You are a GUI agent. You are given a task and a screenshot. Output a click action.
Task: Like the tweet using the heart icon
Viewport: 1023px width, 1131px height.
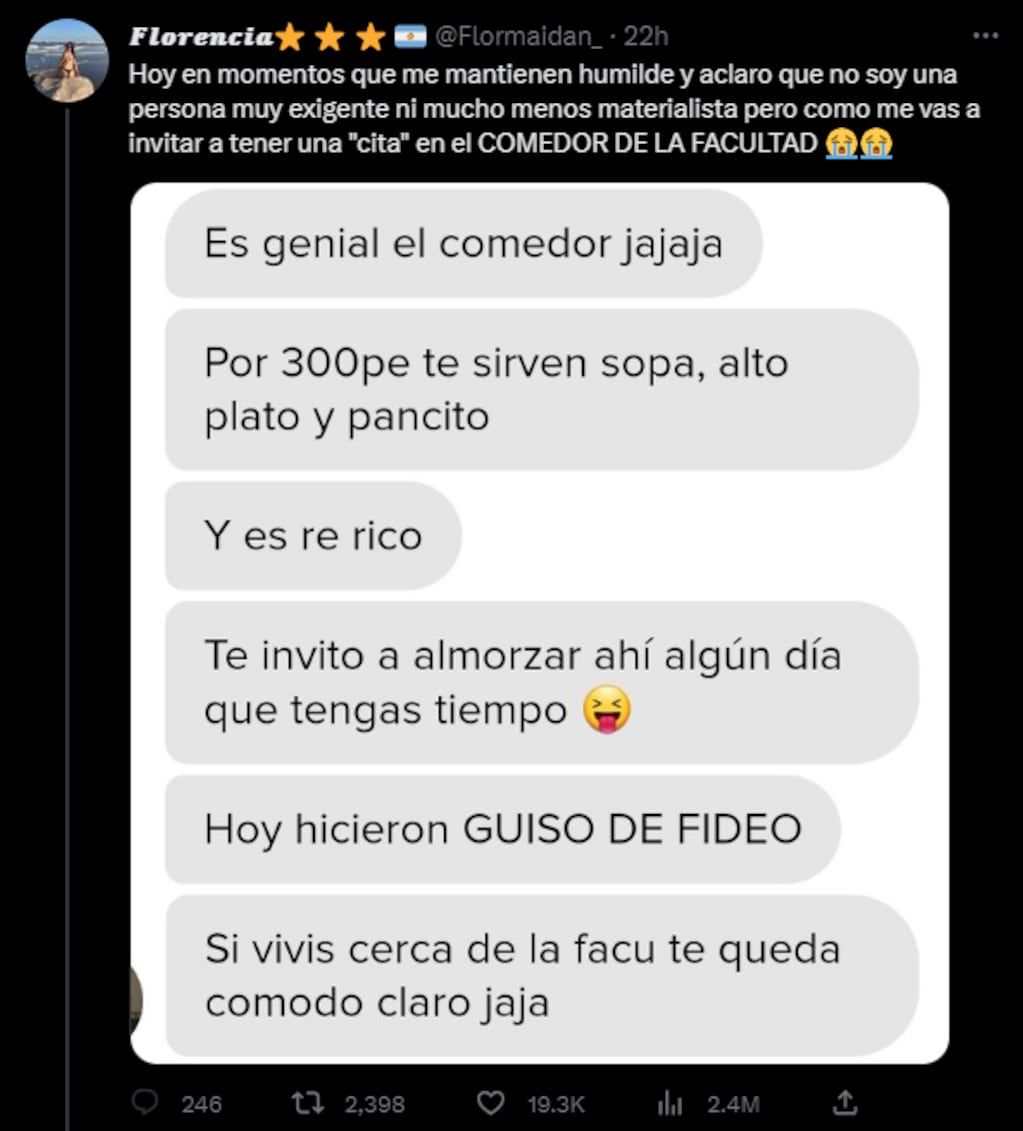[489, 1103]
